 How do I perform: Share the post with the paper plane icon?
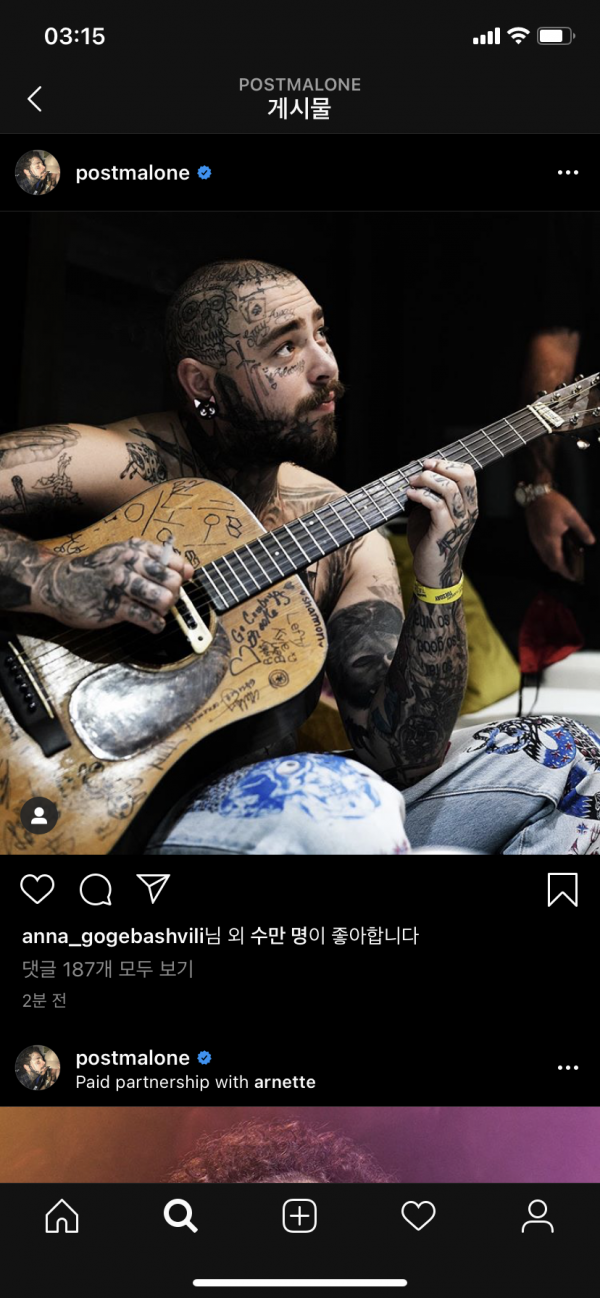pos(153,888)
